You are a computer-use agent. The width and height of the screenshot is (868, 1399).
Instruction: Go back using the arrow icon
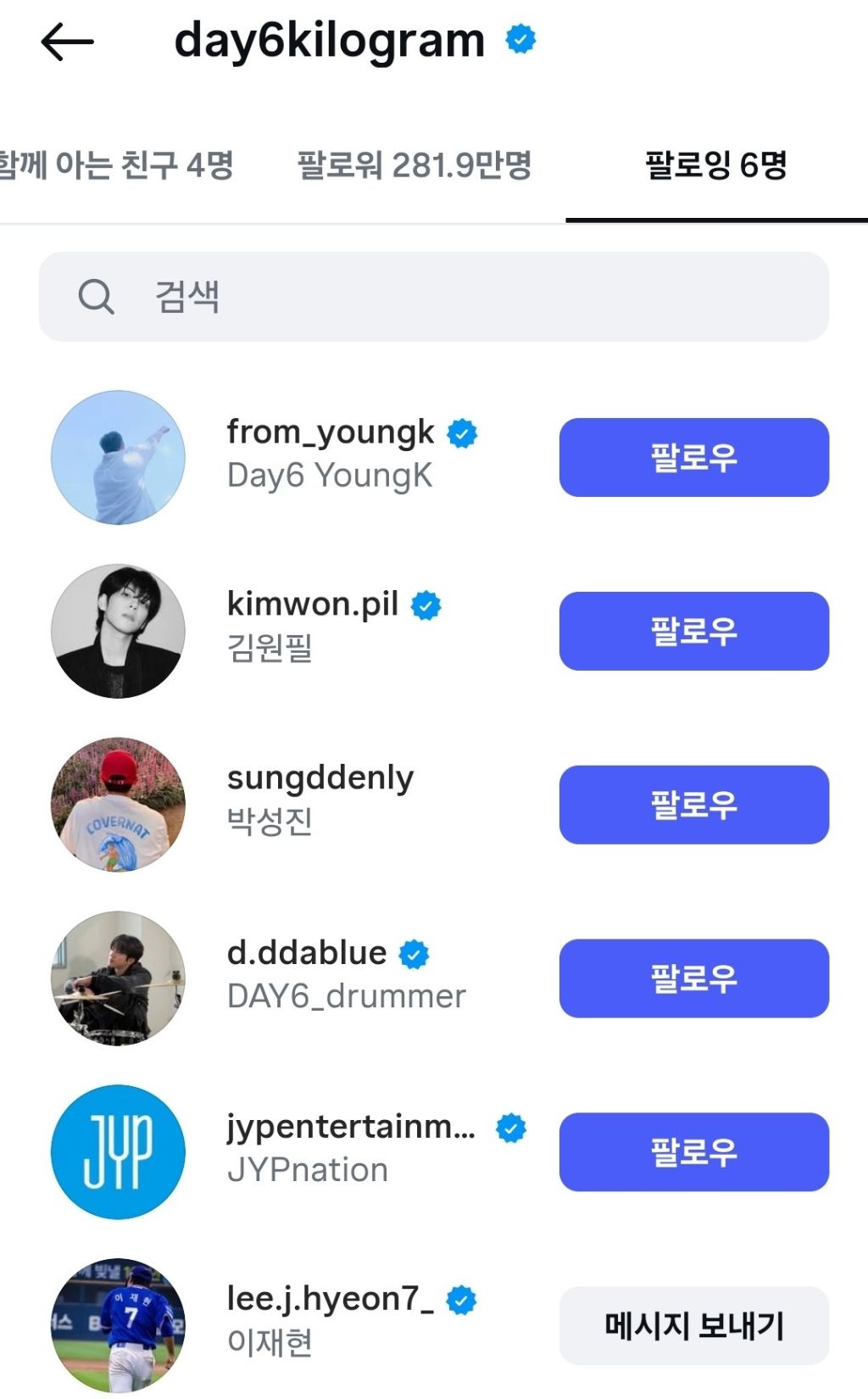click(67, 42)
